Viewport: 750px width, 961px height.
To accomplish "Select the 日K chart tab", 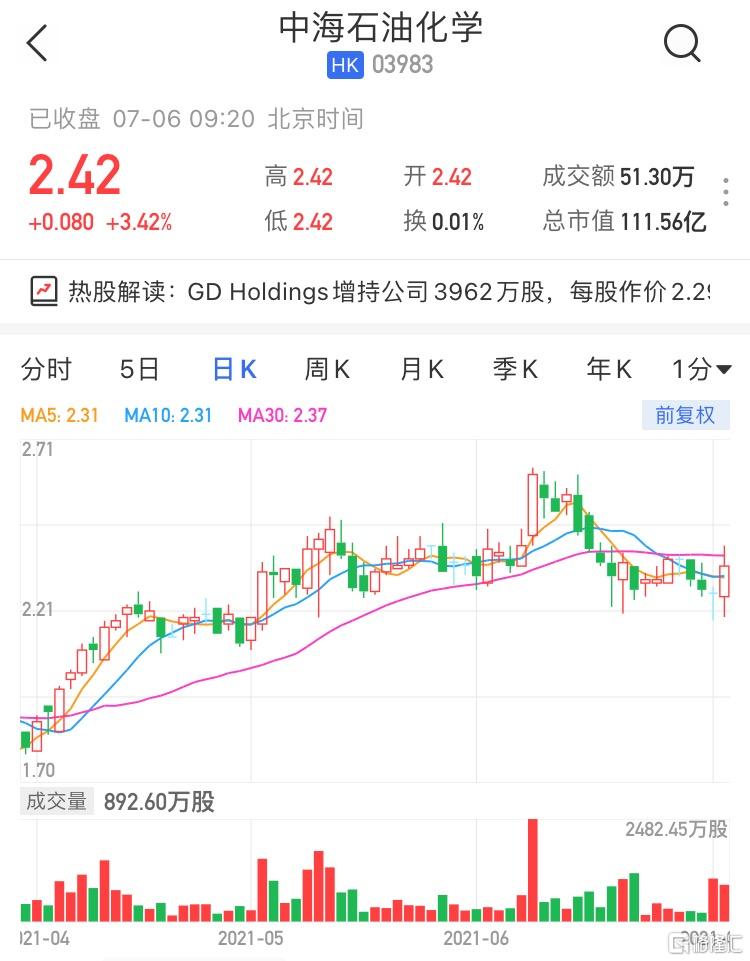I will [x=234, y=370].
